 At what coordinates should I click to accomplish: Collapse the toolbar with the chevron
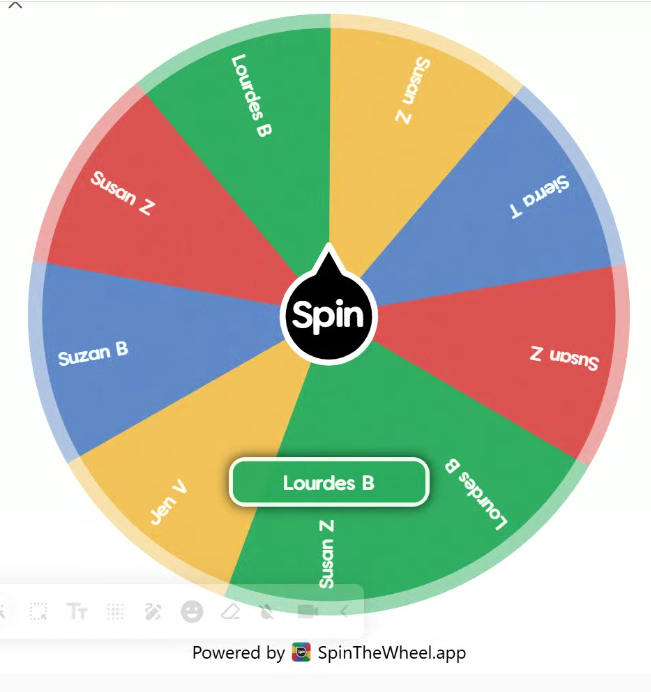pos(344,611)
